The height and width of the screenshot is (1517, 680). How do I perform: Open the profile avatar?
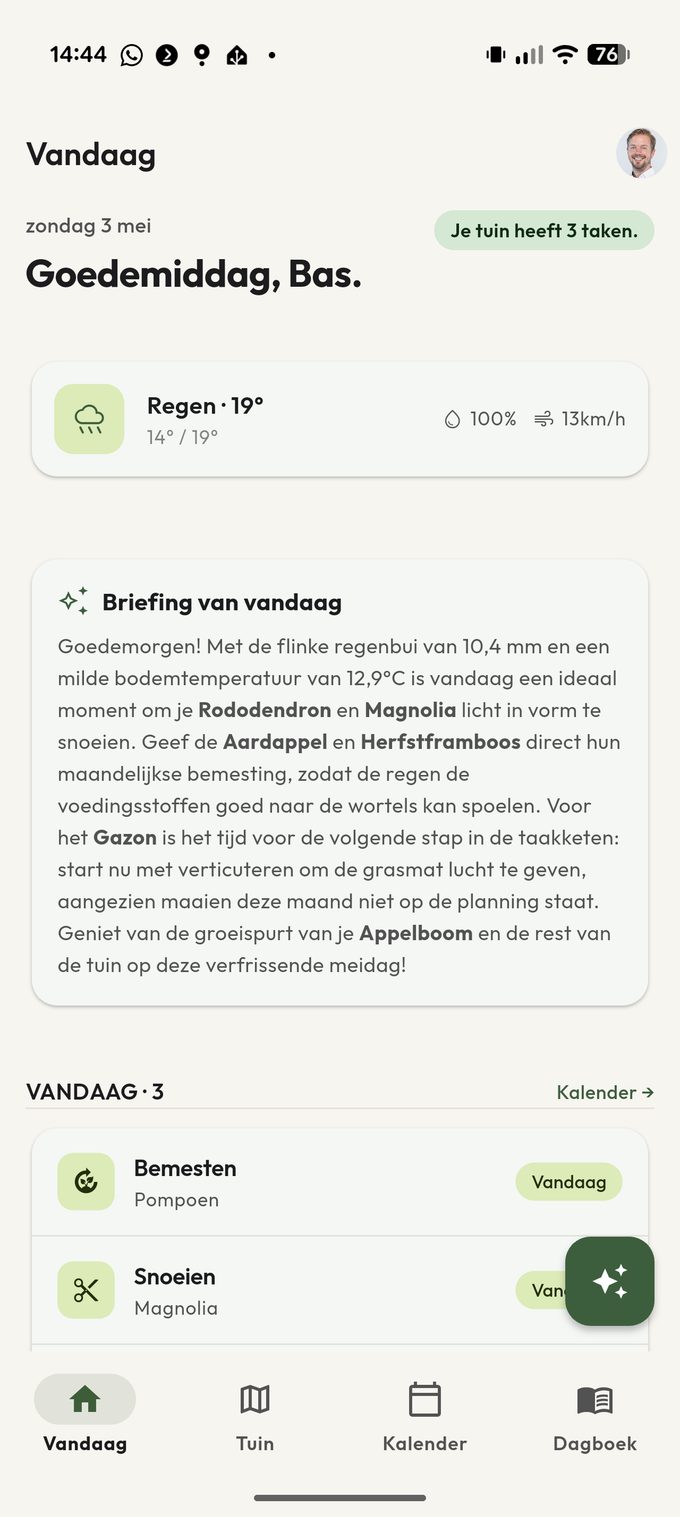pos(641,153)
